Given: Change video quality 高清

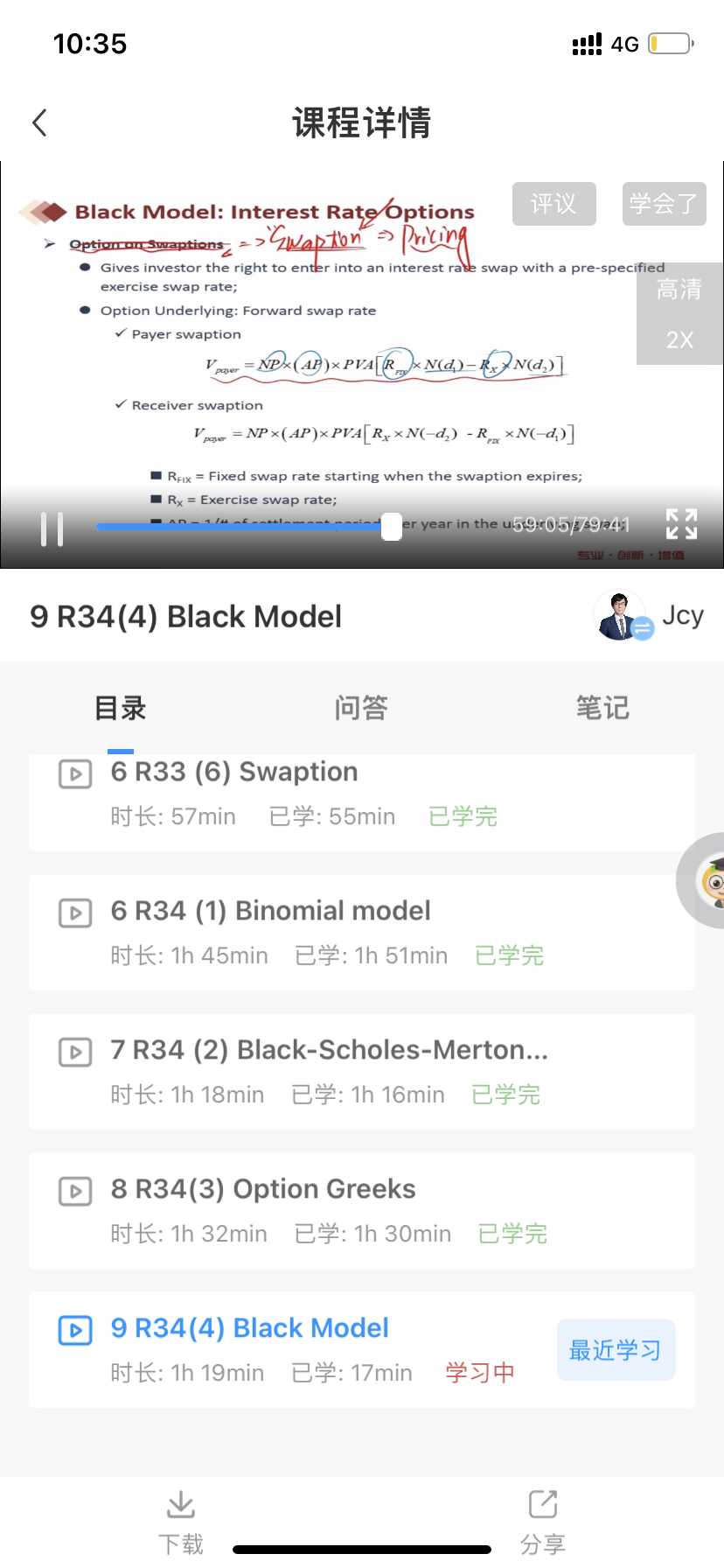Looking at the screenshot, I should coord(679,289).
